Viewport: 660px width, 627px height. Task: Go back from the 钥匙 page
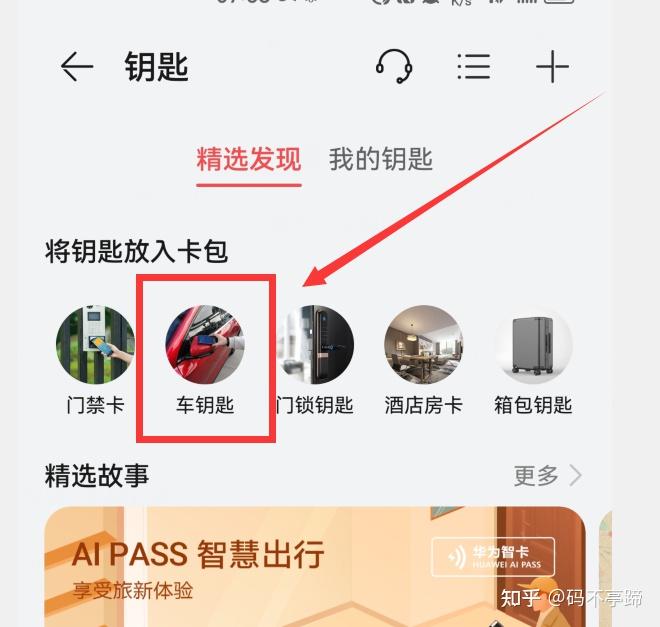(x=77, y=67)
